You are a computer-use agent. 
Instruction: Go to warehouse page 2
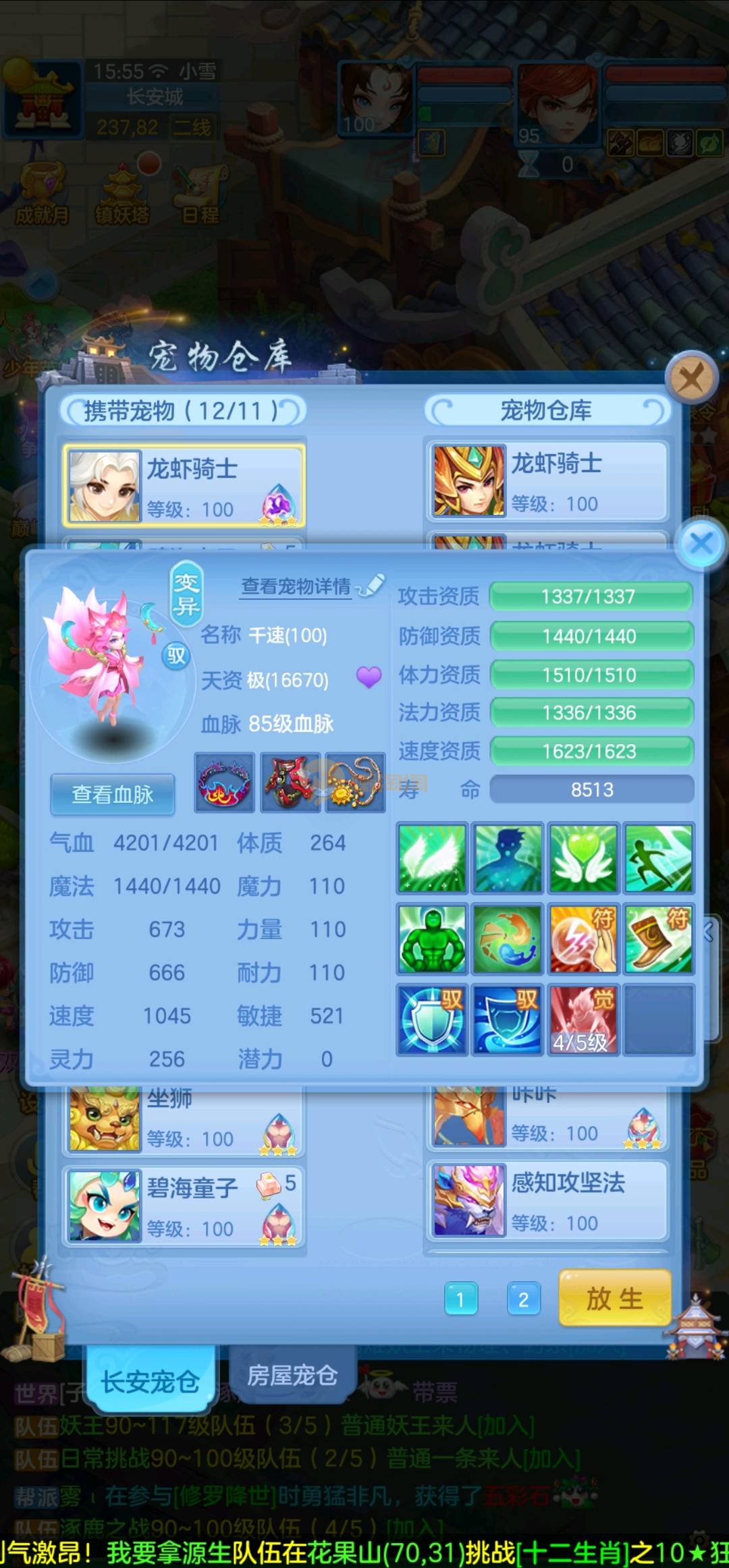tap(523, 1299)
